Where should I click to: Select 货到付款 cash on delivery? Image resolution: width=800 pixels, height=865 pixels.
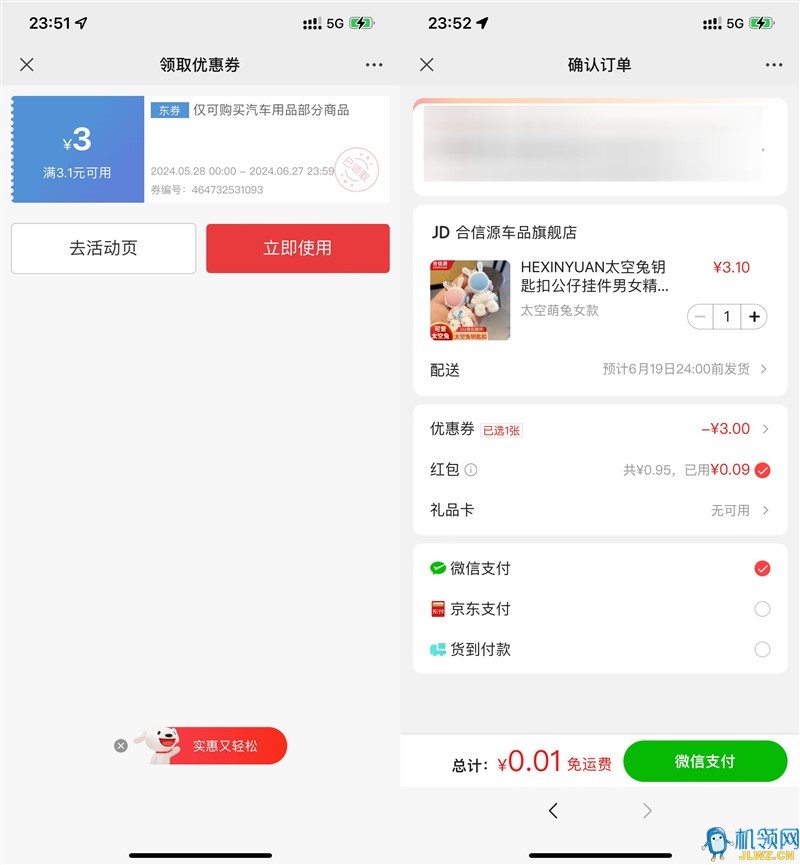(x=762, y=649)
